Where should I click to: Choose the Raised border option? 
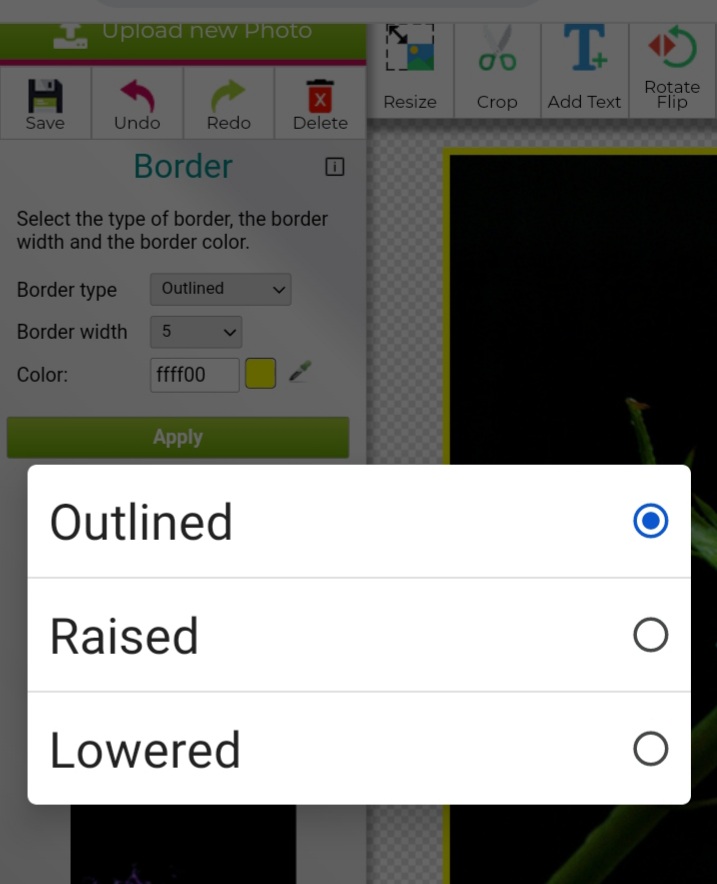pyautogui.click(x=358, y=635)
